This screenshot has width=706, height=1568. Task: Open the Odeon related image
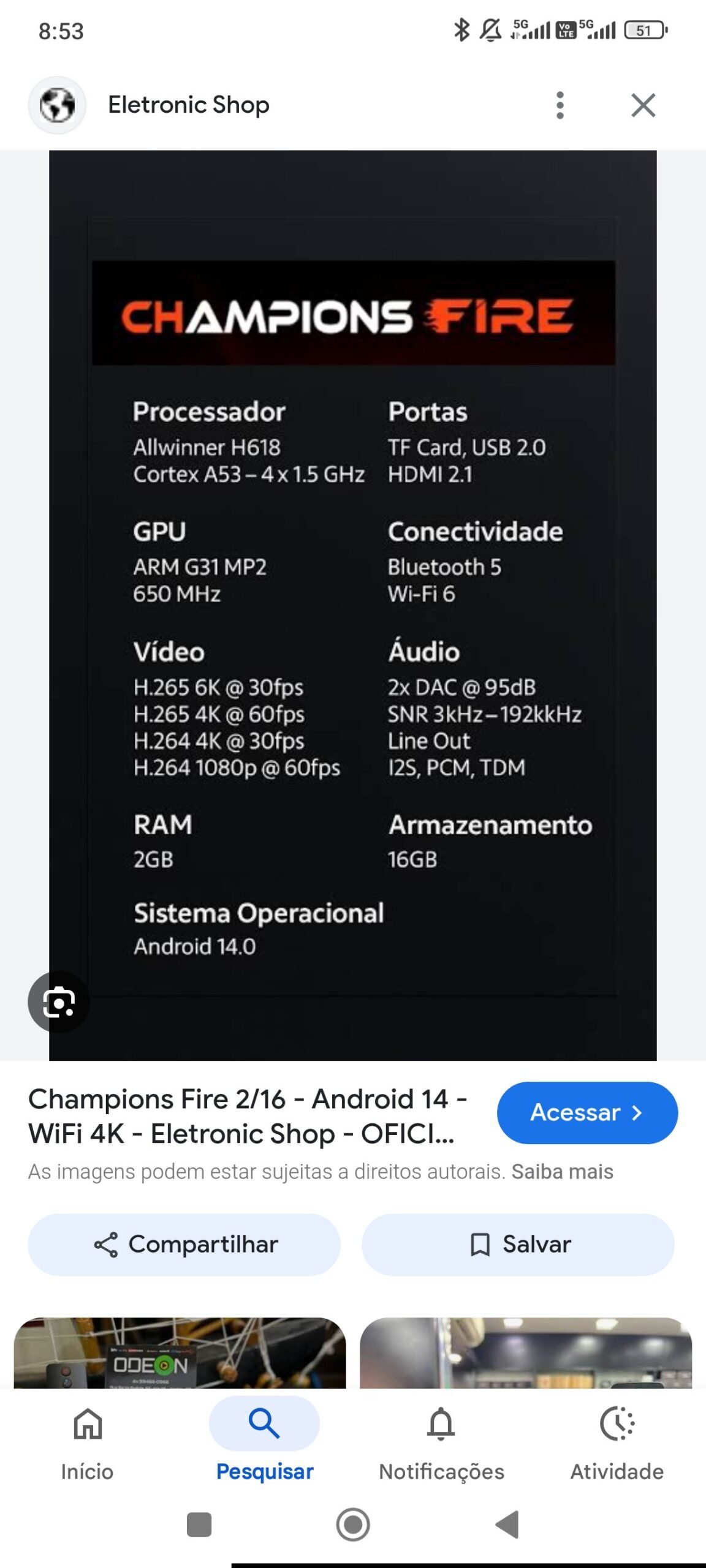180,1352
